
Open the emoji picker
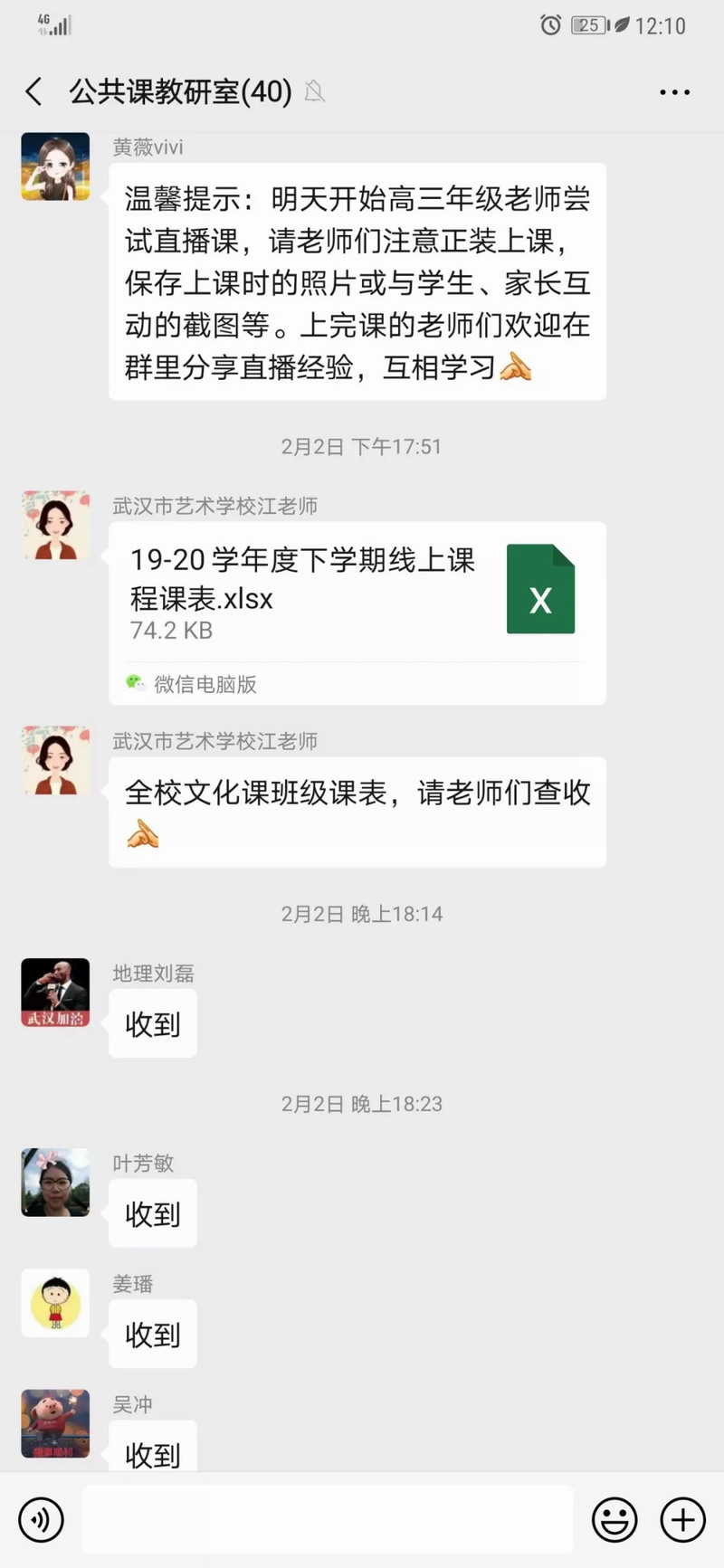[614, 1519]
